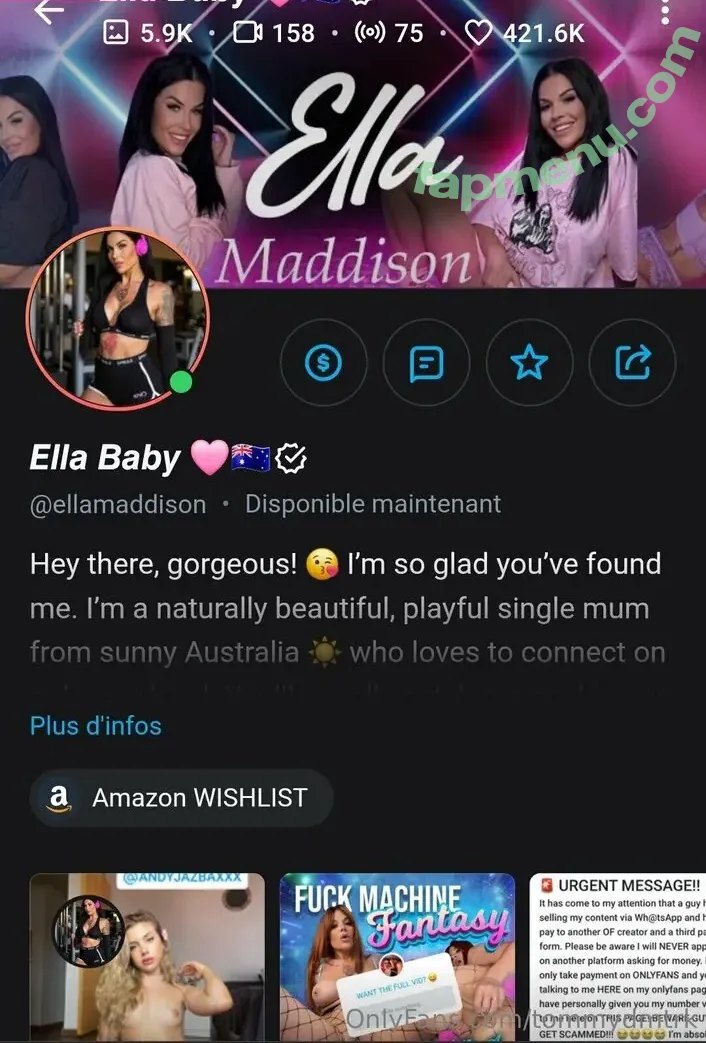This screenshot has height=1043, width=706.
Task: Open the profile picture
Action: click(x=117, y=319)
